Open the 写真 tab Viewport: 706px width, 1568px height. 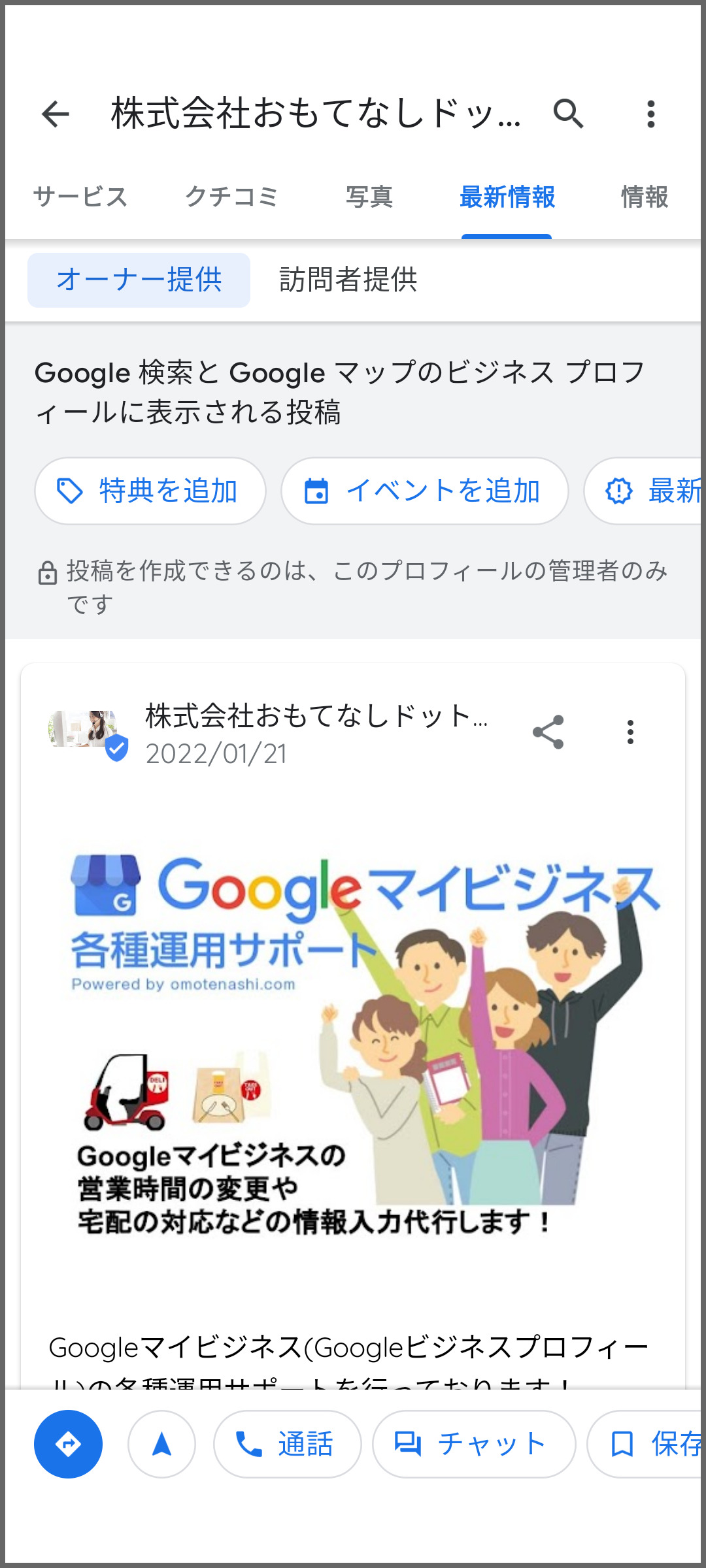[x=369, y=197]
